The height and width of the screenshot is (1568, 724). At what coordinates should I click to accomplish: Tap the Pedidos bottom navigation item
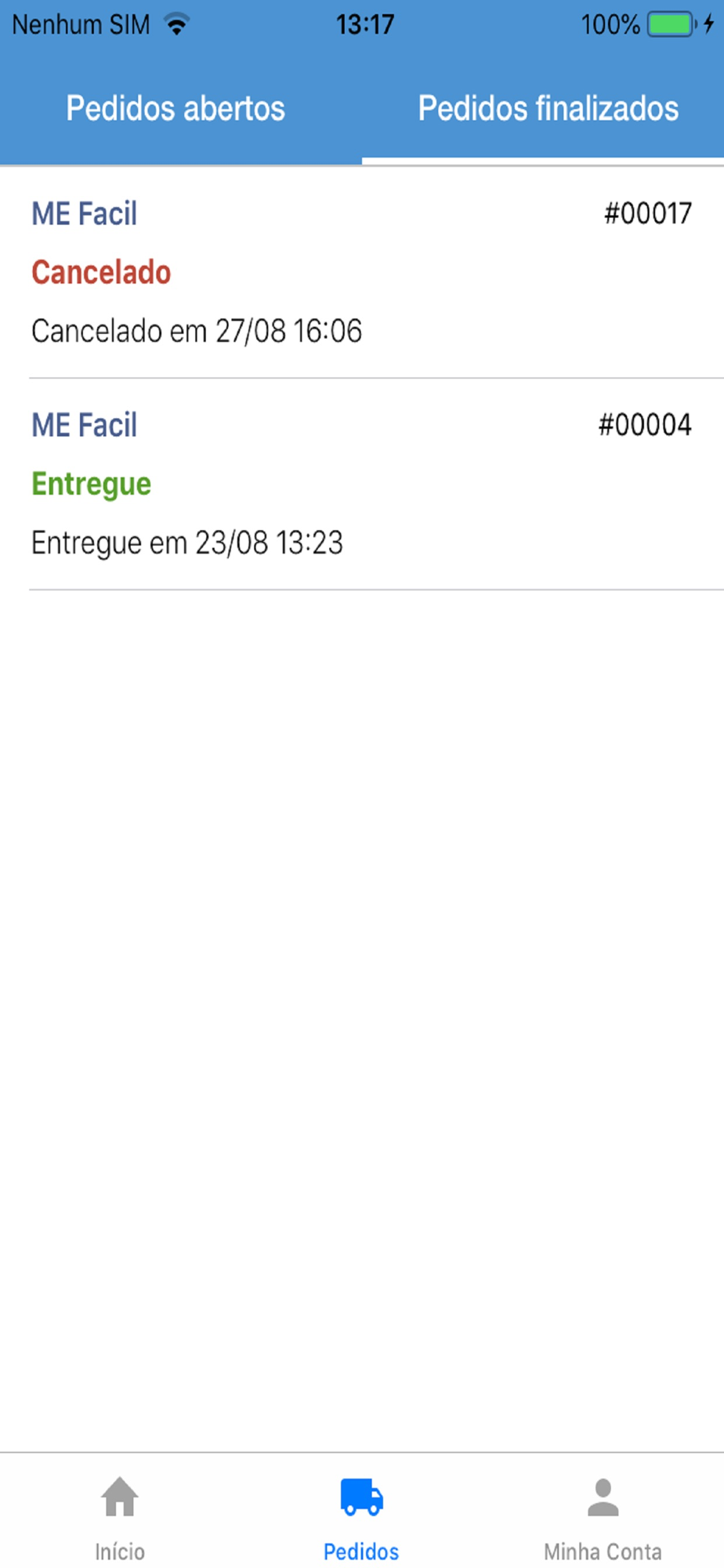click(x=361, y=1518)
